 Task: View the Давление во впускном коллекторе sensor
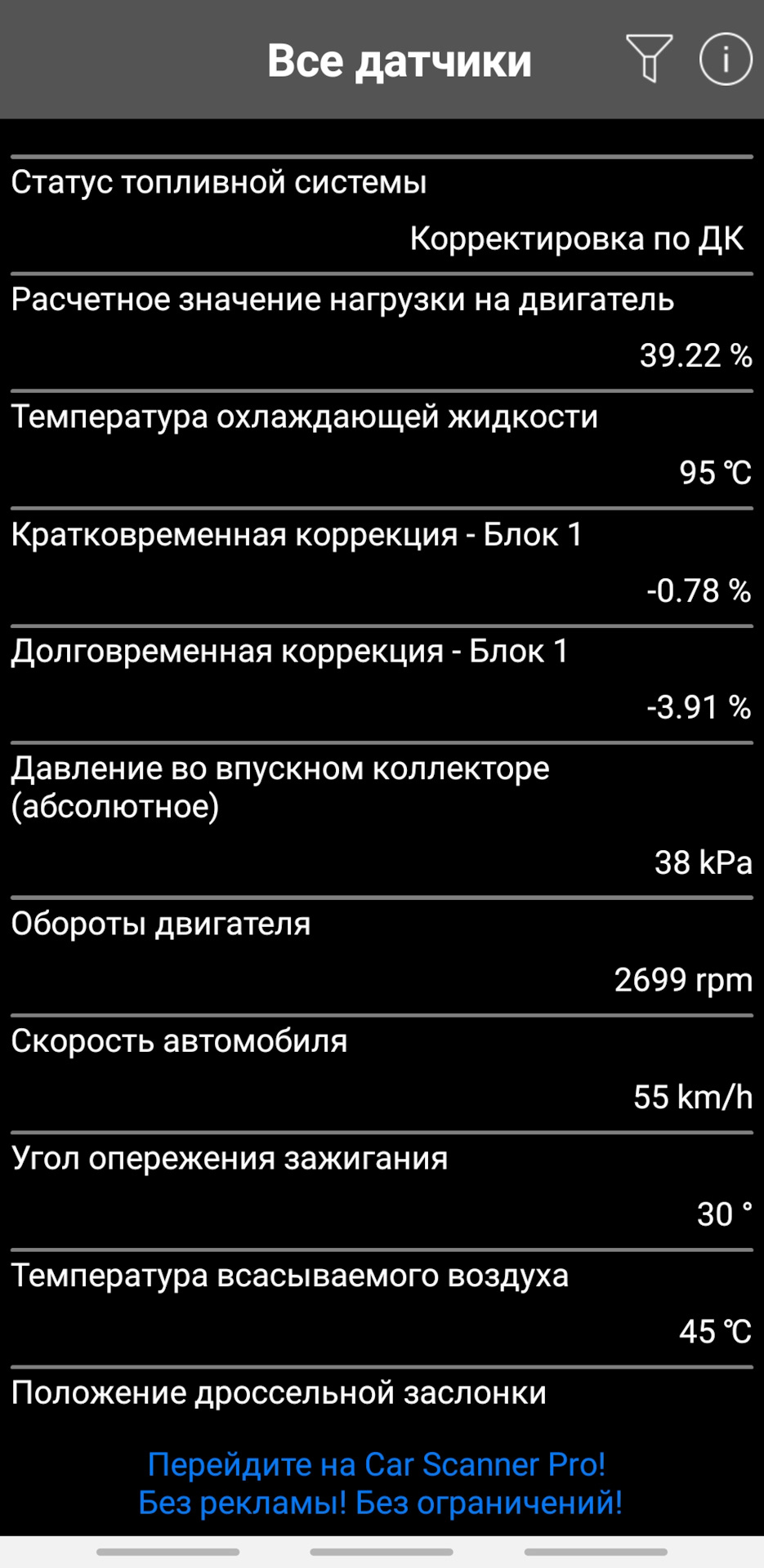point(382,817)
